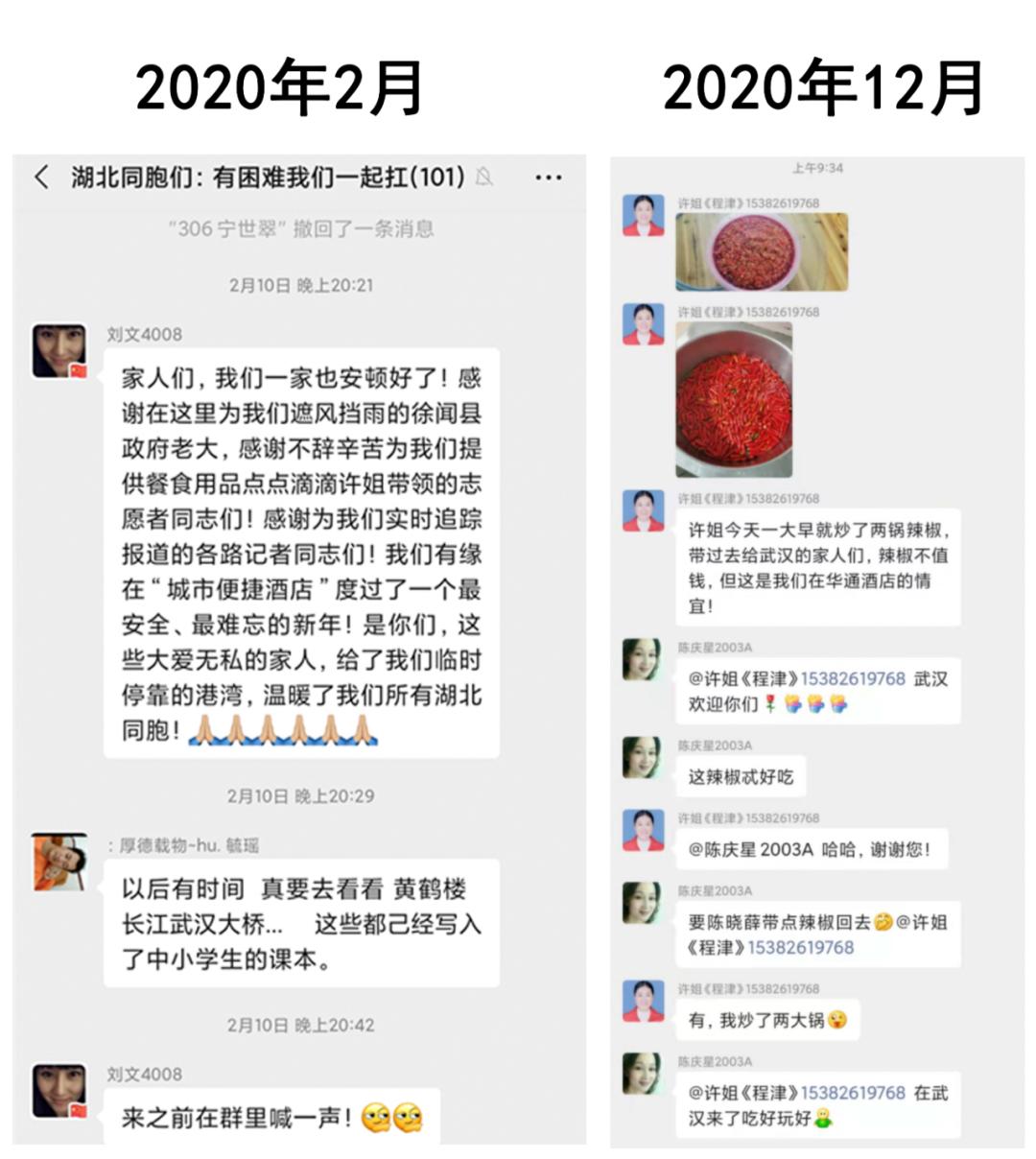The image size is (1036, 1159).
Task: Tap 厚德载物~hu.毓瑶's avatar
Action: pos(61,864)
